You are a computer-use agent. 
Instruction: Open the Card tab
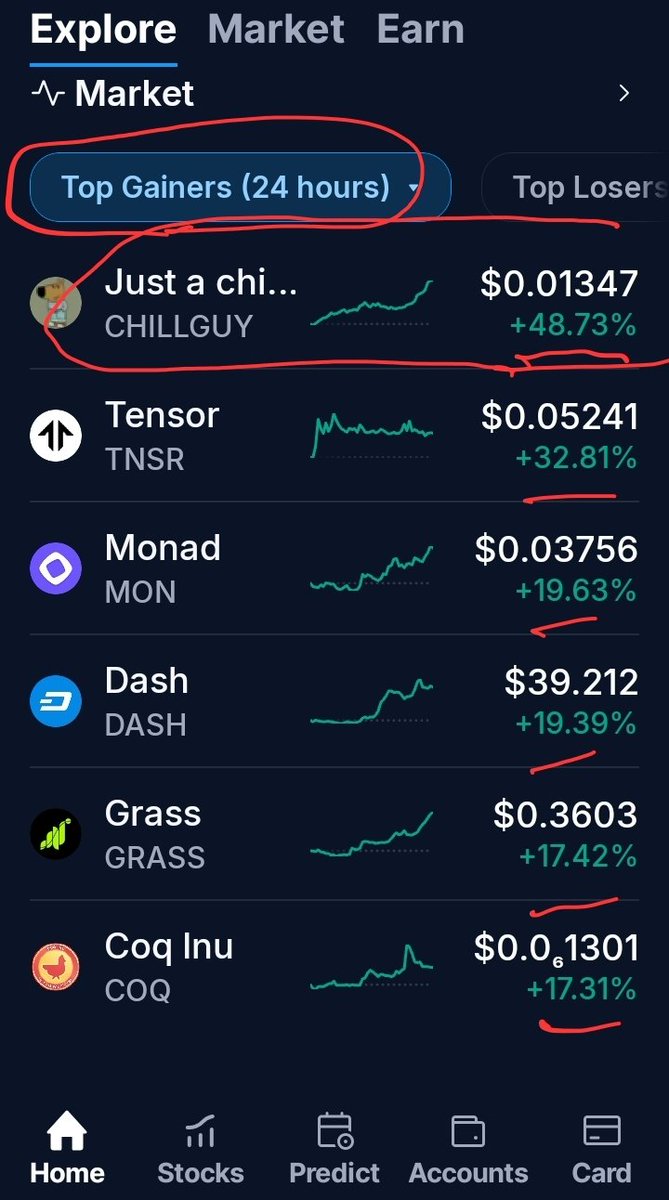pos(601,1149)
